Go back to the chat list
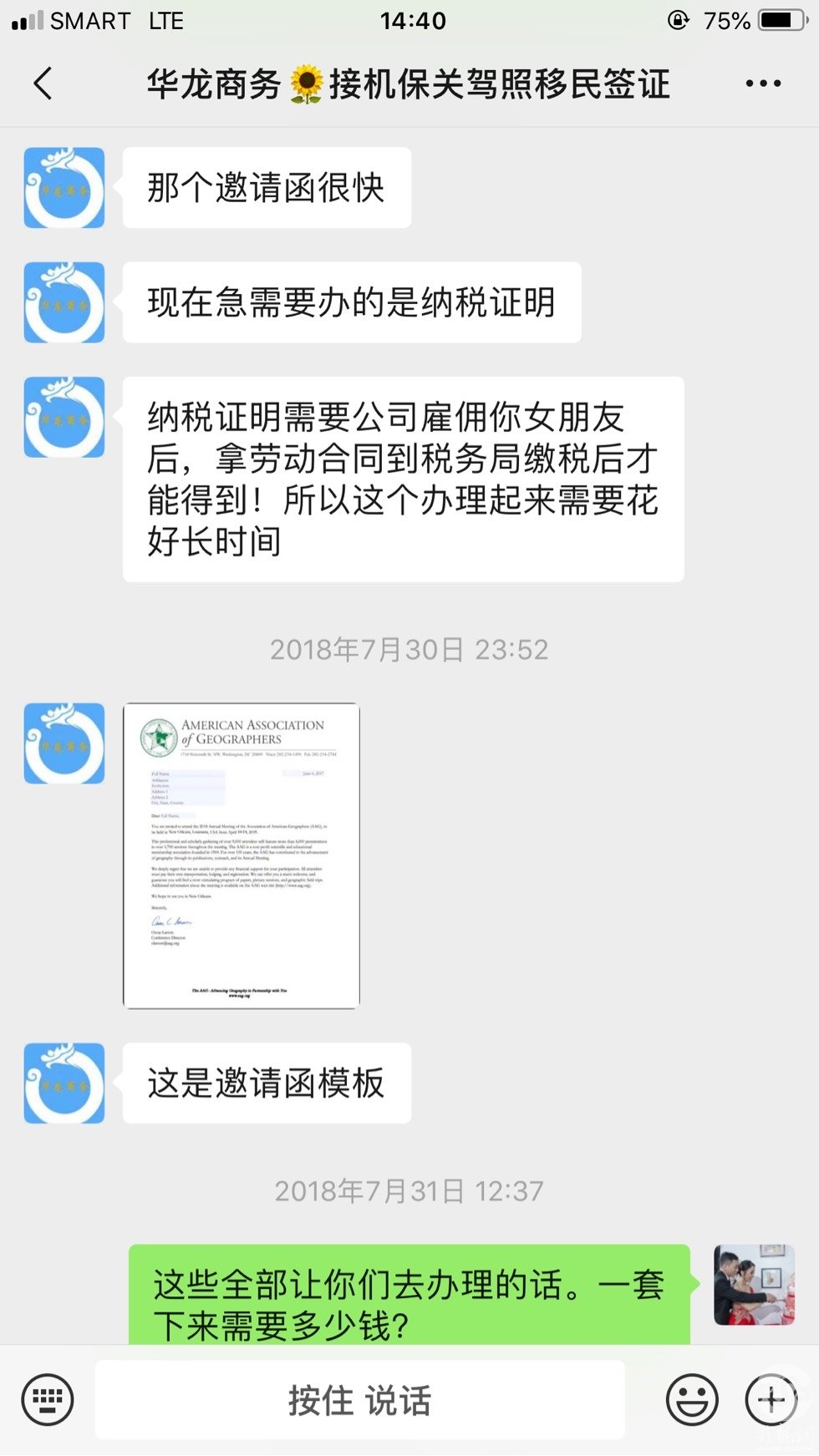The image size is (819, 1456). [43, 84]
